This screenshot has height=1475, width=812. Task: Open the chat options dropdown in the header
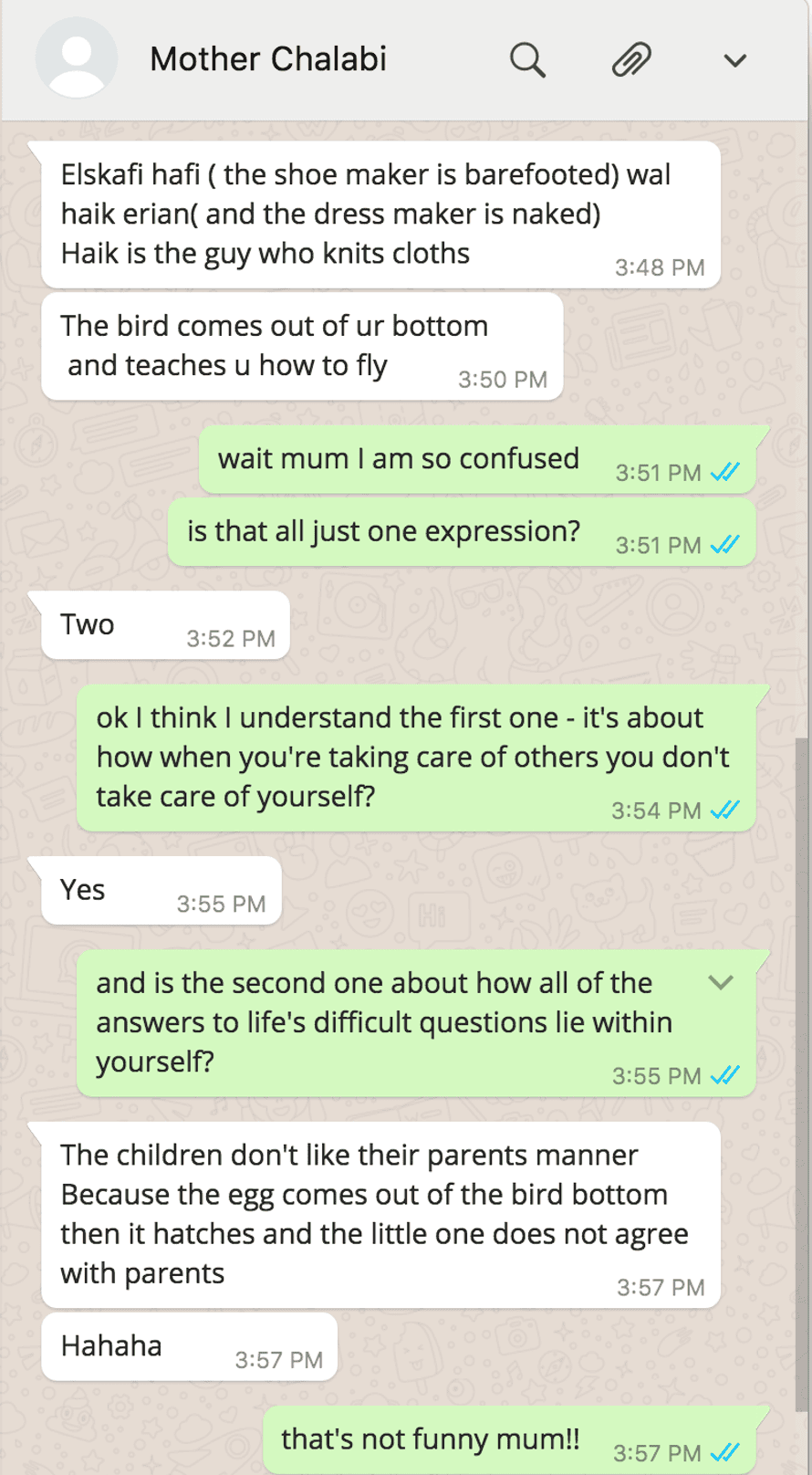click(x=734, y=61)
